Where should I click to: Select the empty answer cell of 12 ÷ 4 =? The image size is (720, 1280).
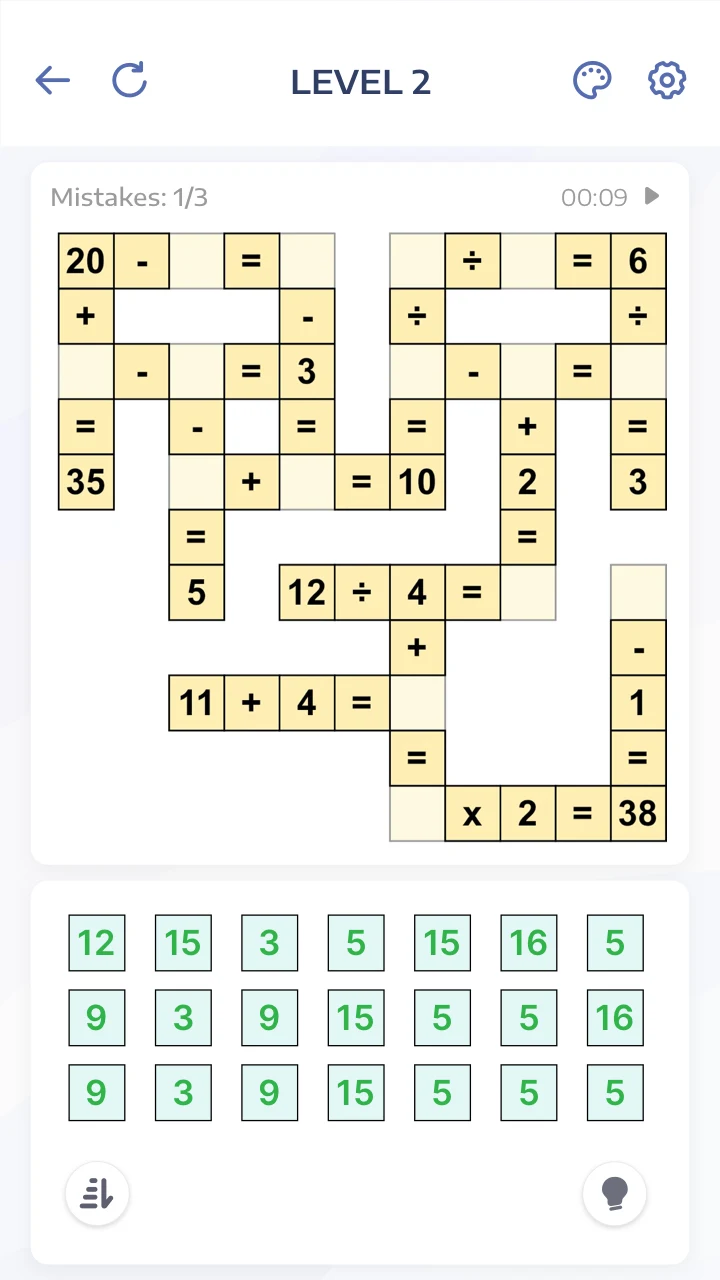click(527, 593)
